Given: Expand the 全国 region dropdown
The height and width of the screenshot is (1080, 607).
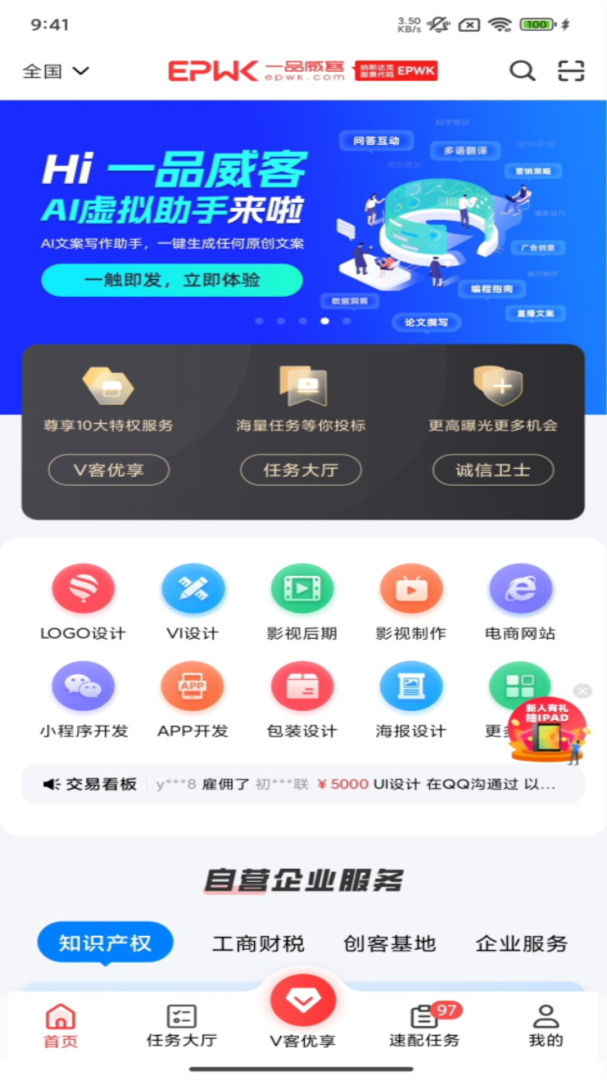Looking at the screenshot, I should tap(56, 71).
